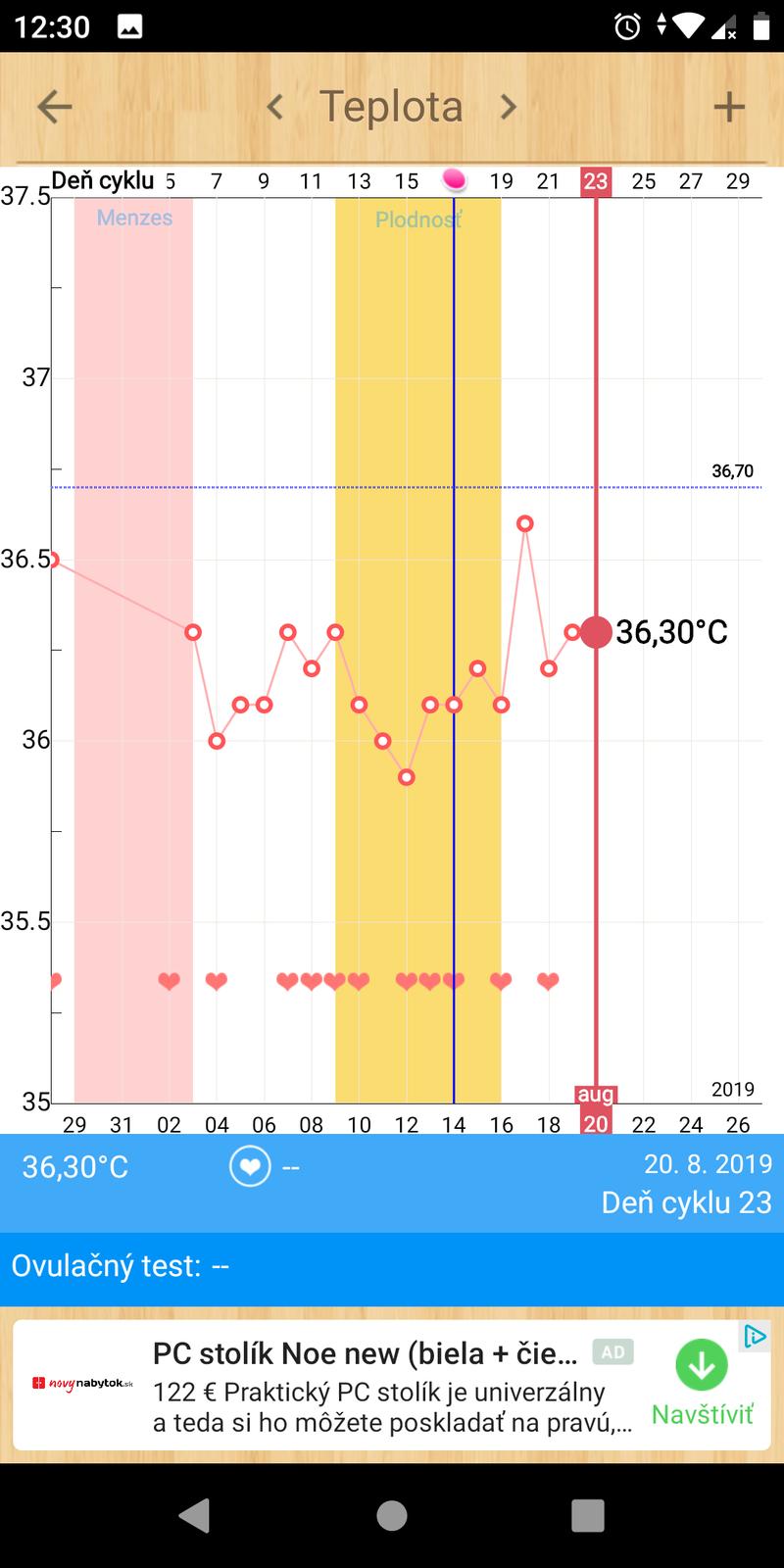784x1568 pixels.
Task: Tap the heart icon in the blue bar
Action: (250, 1167)
